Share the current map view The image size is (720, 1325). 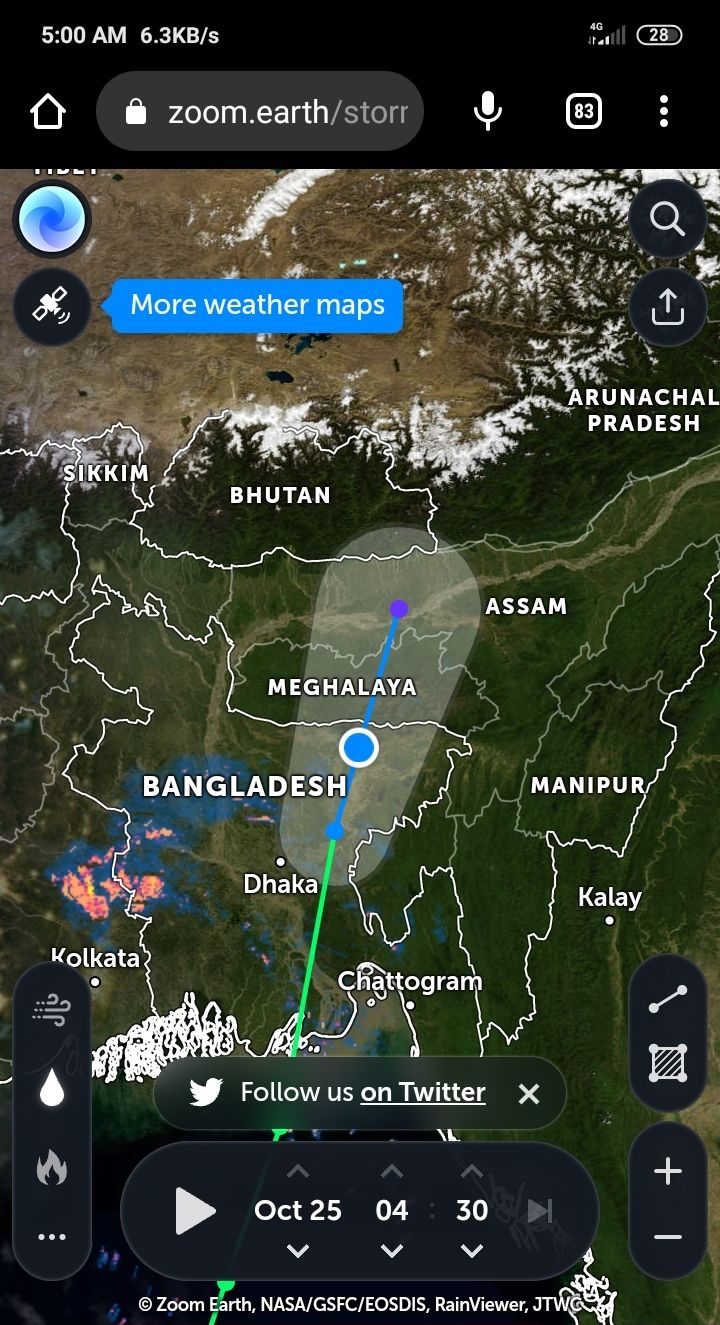click(667, 305)
